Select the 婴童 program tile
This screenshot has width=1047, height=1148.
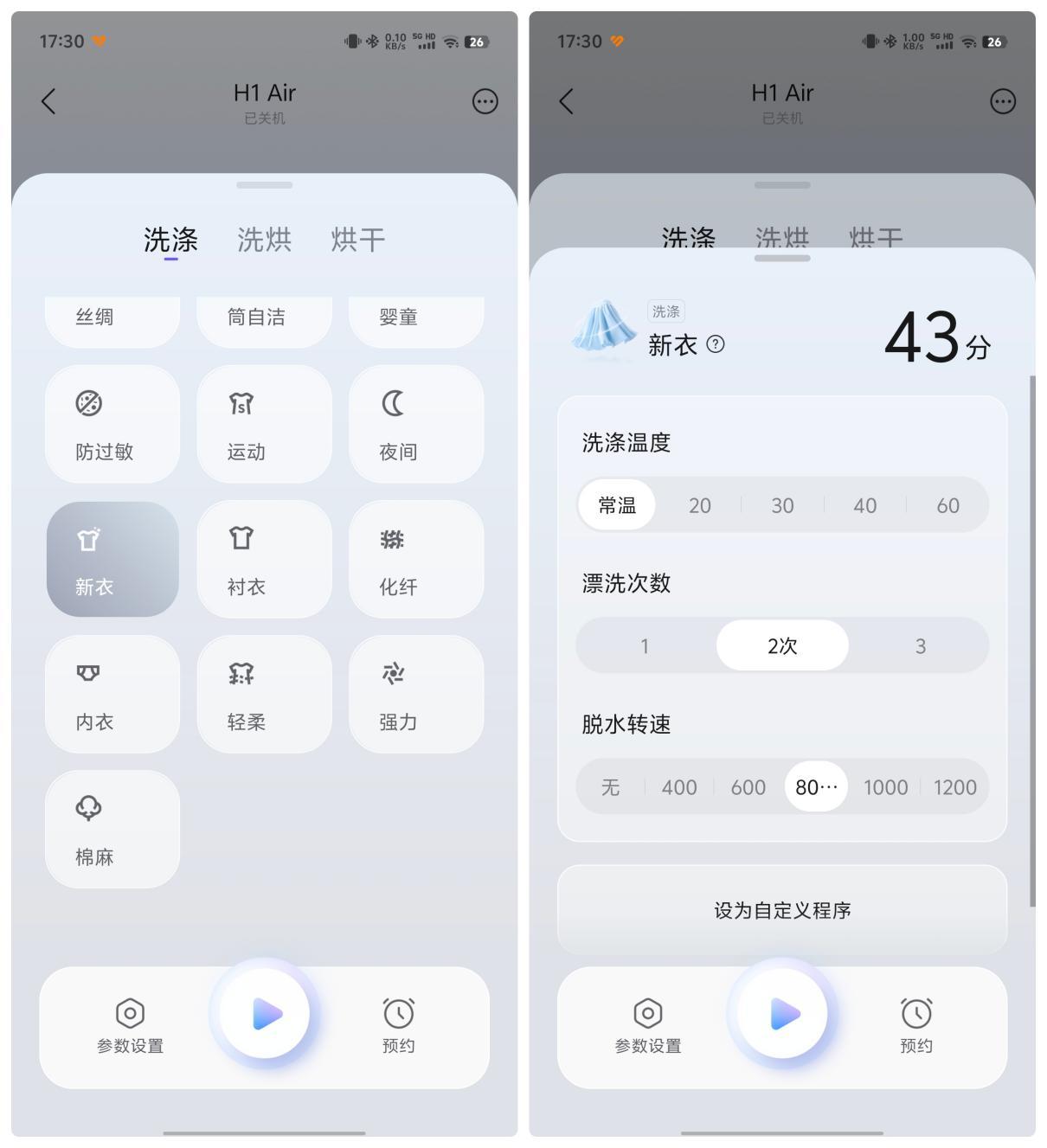pos(416,318)
